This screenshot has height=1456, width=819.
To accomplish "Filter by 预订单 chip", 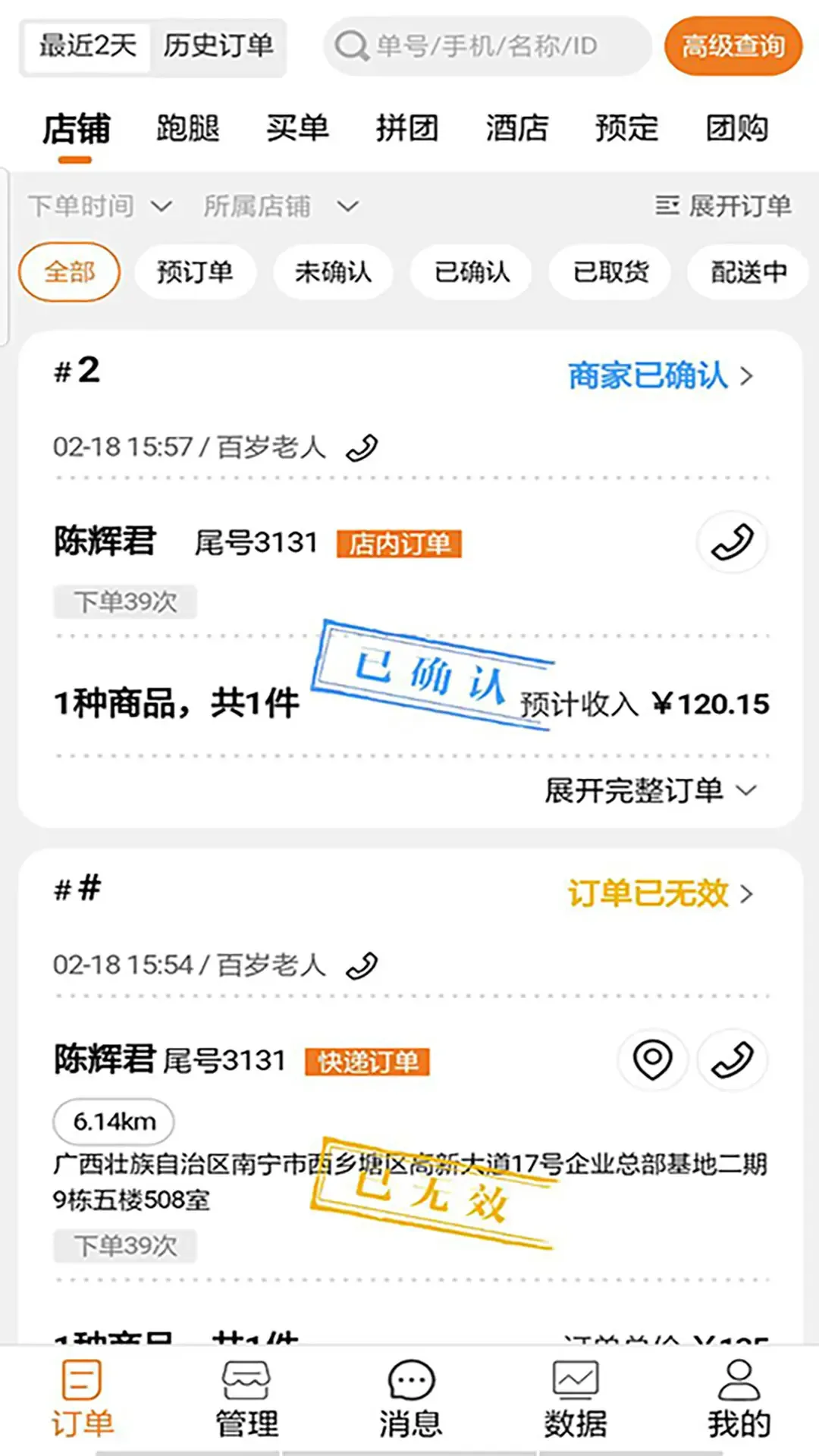I will coord(195,272).
